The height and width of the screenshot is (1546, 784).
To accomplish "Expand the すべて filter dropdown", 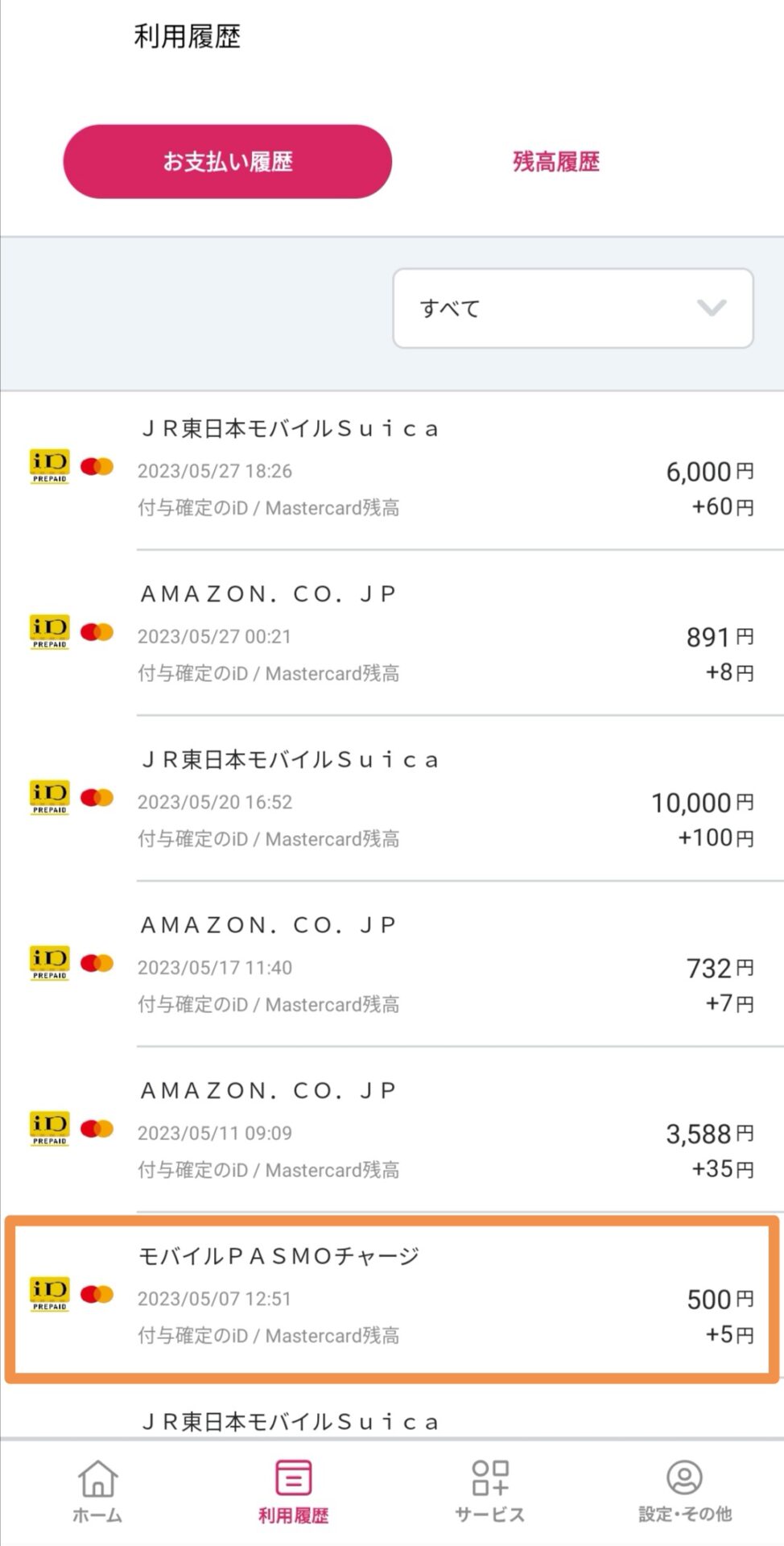I will (573, 308).
